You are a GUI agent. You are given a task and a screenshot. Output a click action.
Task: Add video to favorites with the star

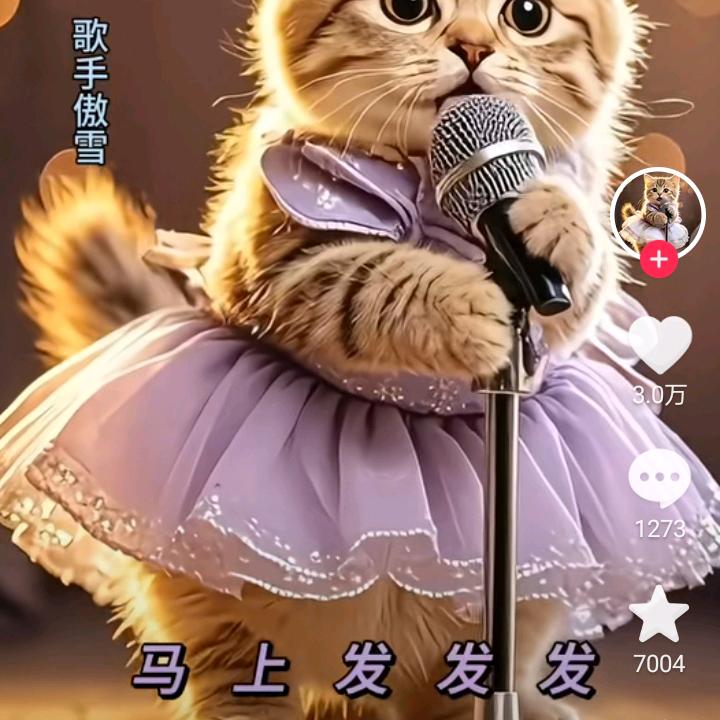[x=659, y=616]
